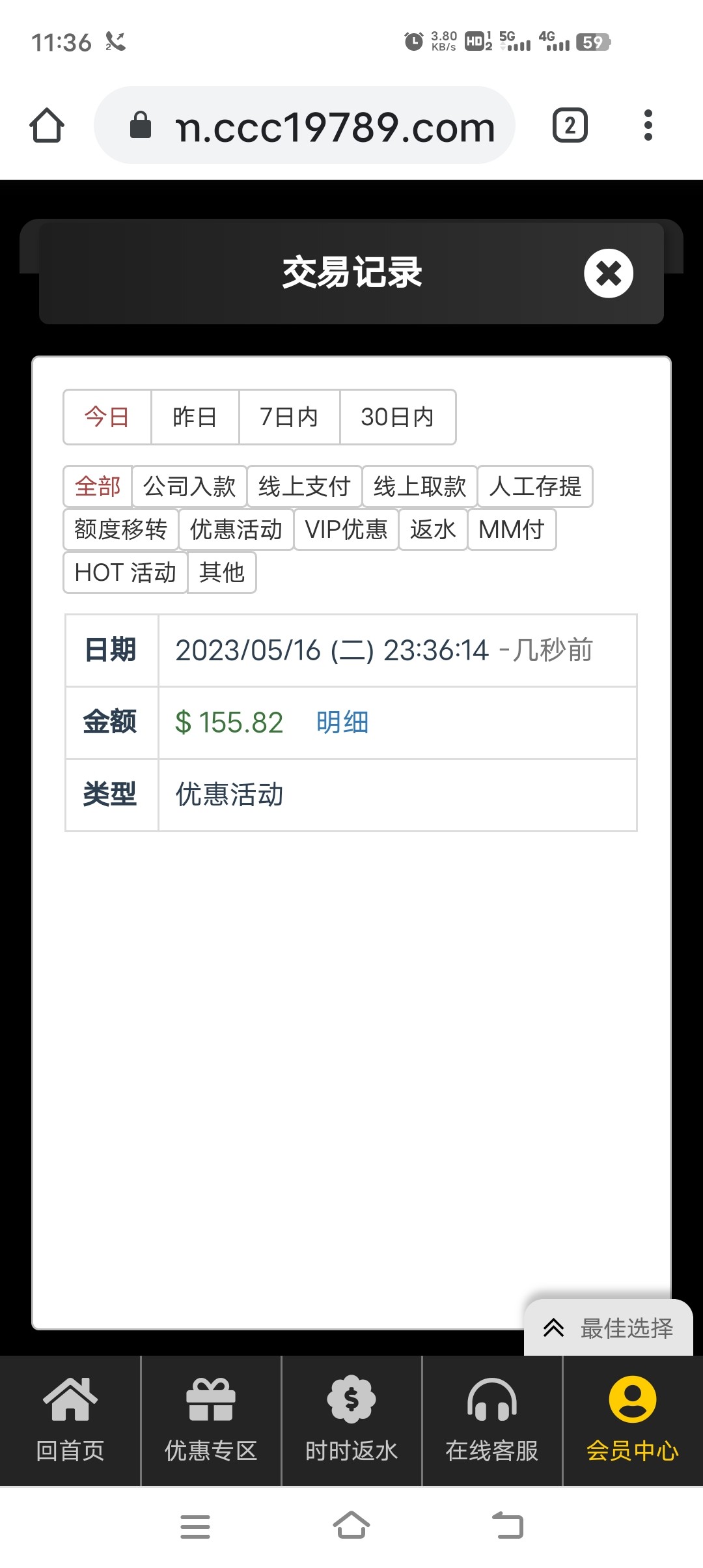Open the 优惠专区 tab
The width and height of the screenshot is (703, 1568).
(211, 1421)
